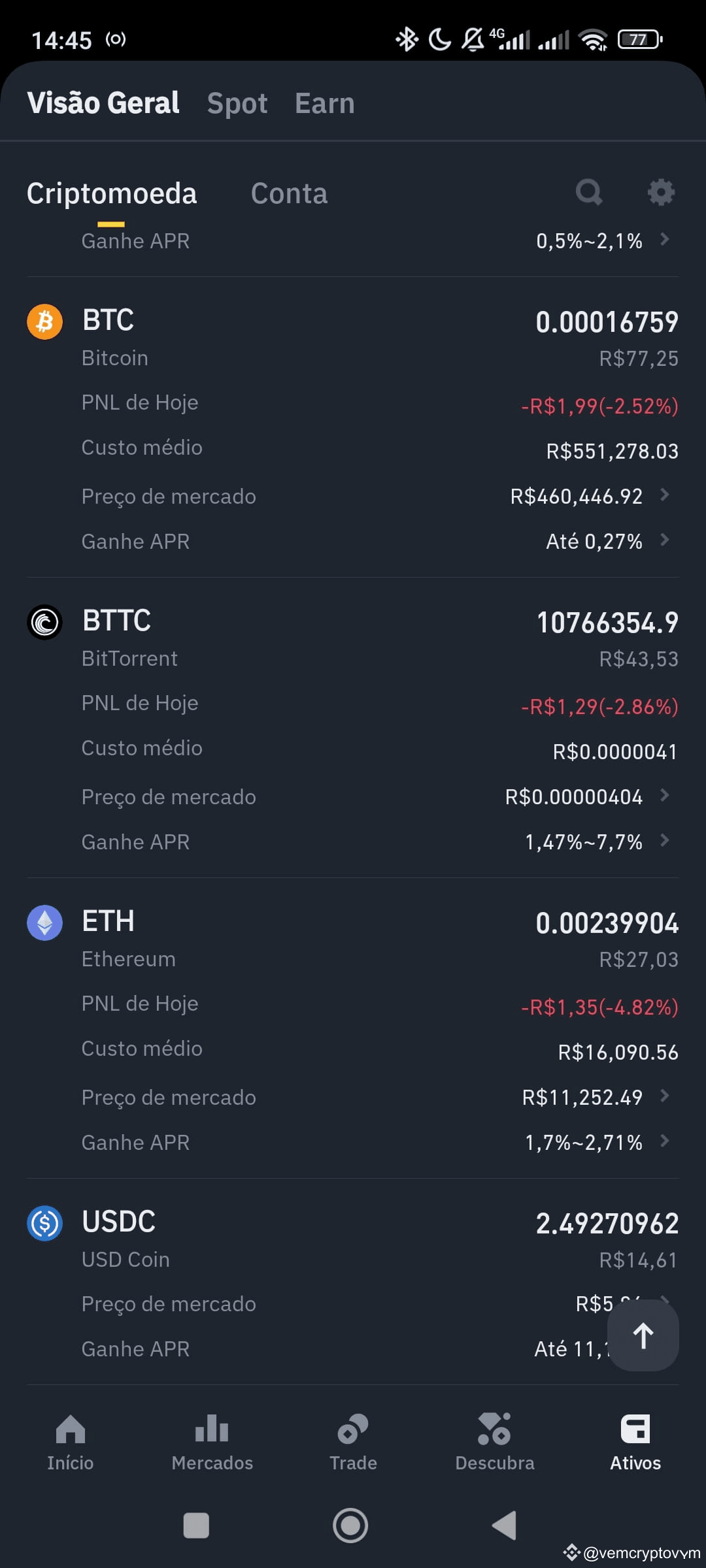Open the ETH Ethereum asset row
The image size is (706, 1568).
[x=353, y=939]
